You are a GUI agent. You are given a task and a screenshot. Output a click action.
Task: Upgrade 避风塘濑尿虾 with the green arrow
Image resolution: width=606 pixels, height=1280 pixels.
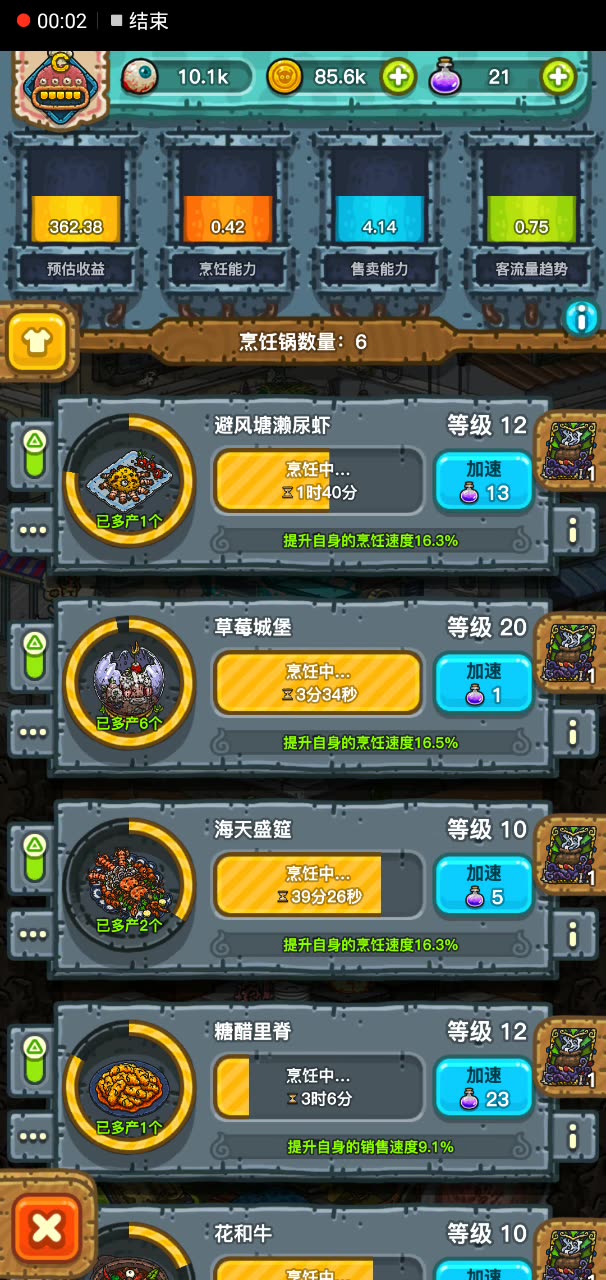(34, 453)
